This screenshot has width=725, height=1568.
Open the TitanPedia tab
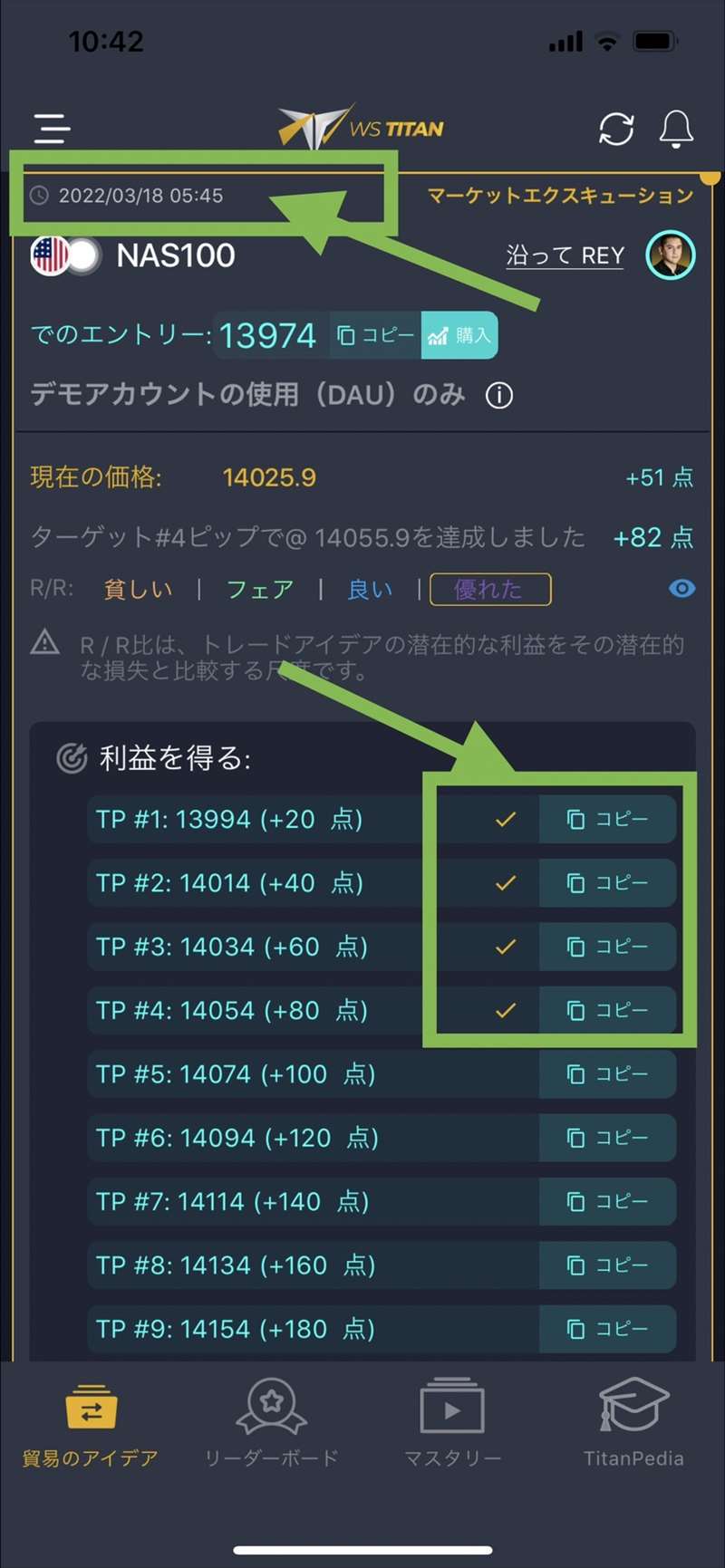click(633, 1422)
